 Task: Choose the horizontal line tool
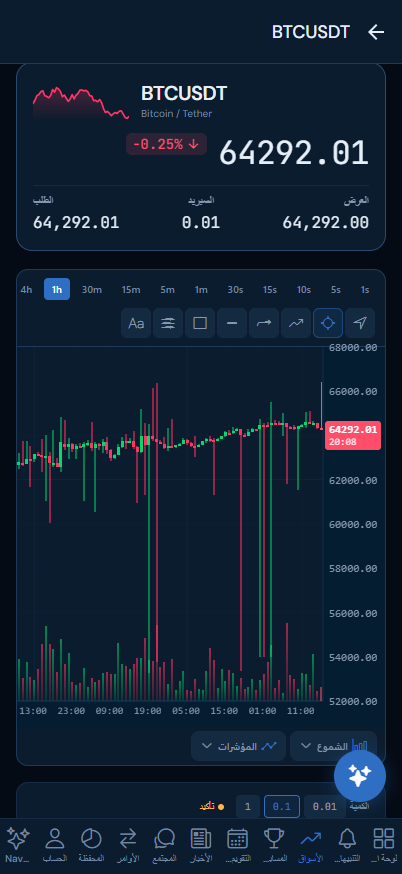pos(232,323)
